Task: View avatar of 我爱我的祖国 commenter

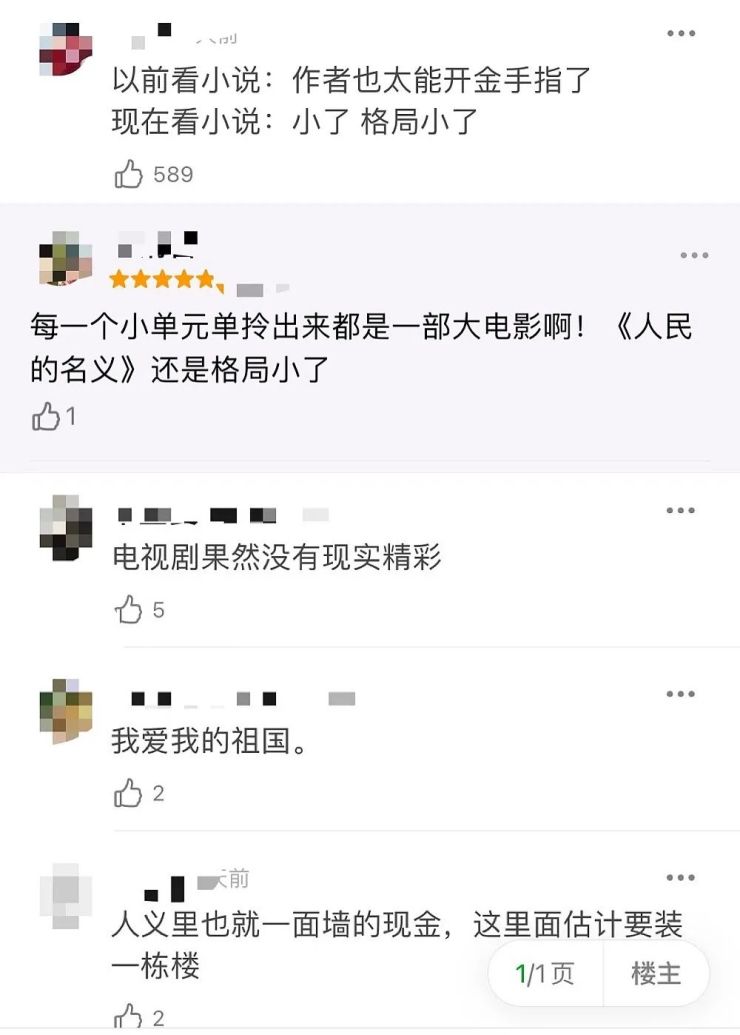Action: [x=65, y=710]
